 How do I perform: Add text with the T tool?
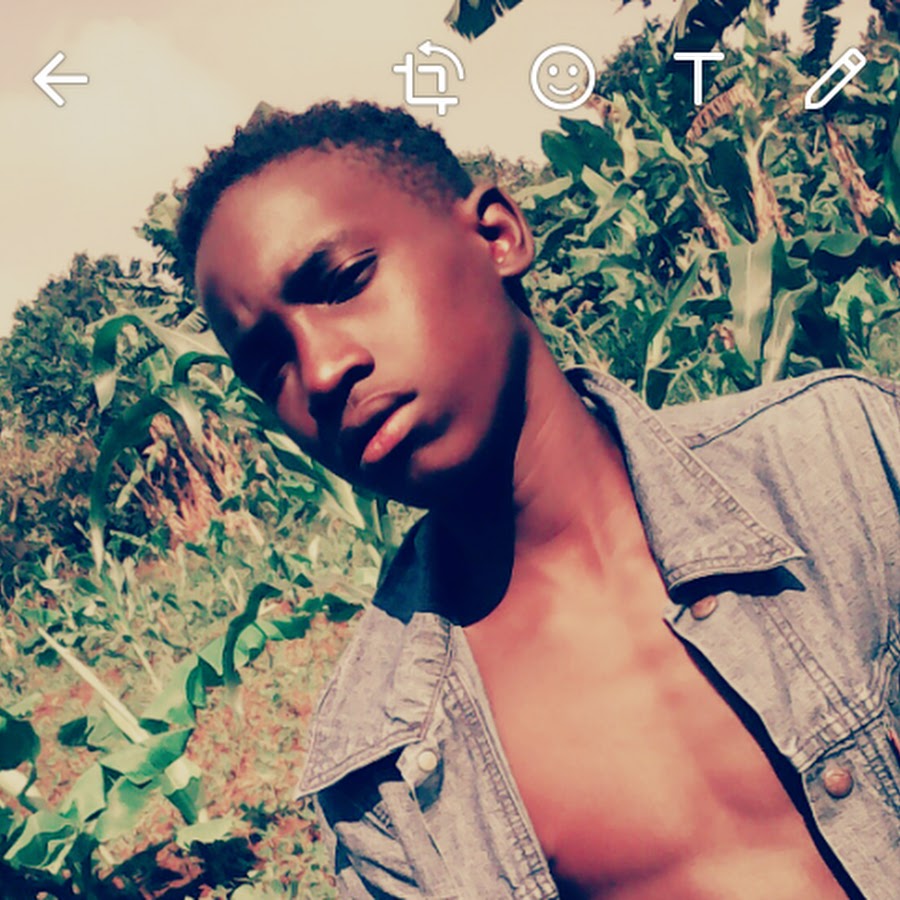(x=698, y=76)
